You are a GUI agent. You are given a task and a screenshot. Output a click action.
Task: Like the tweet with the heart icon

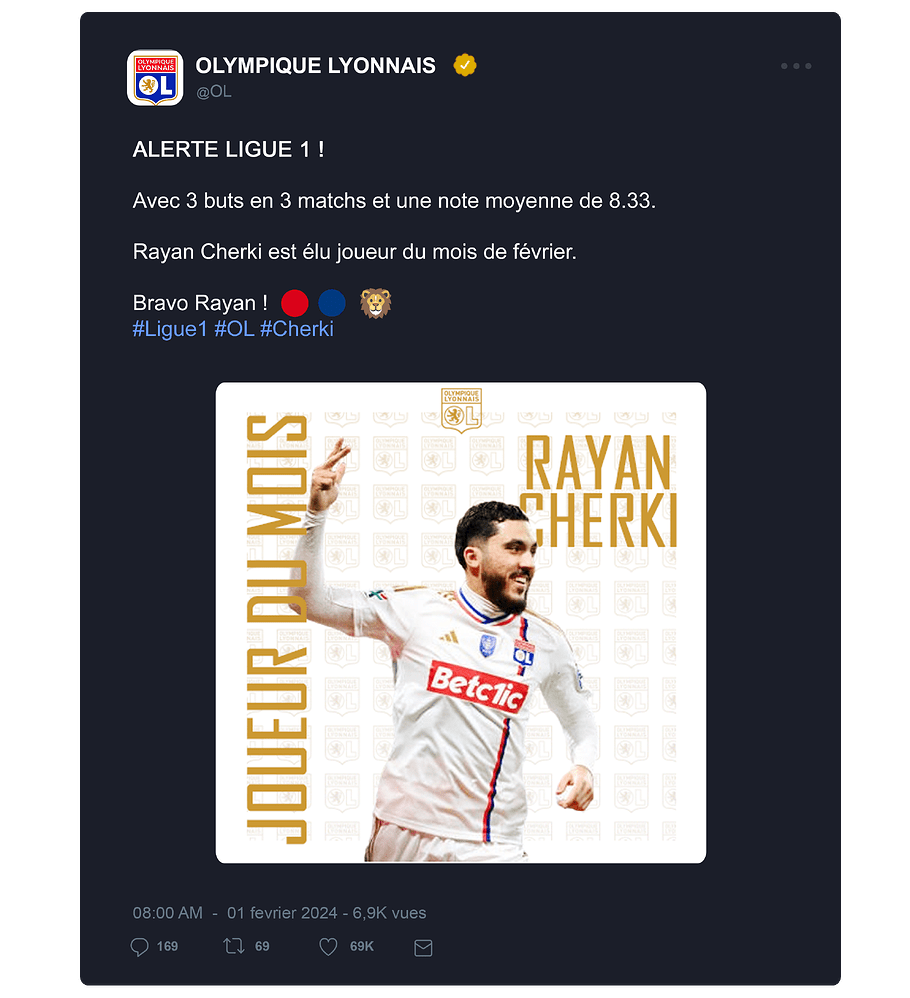point(328,946)
